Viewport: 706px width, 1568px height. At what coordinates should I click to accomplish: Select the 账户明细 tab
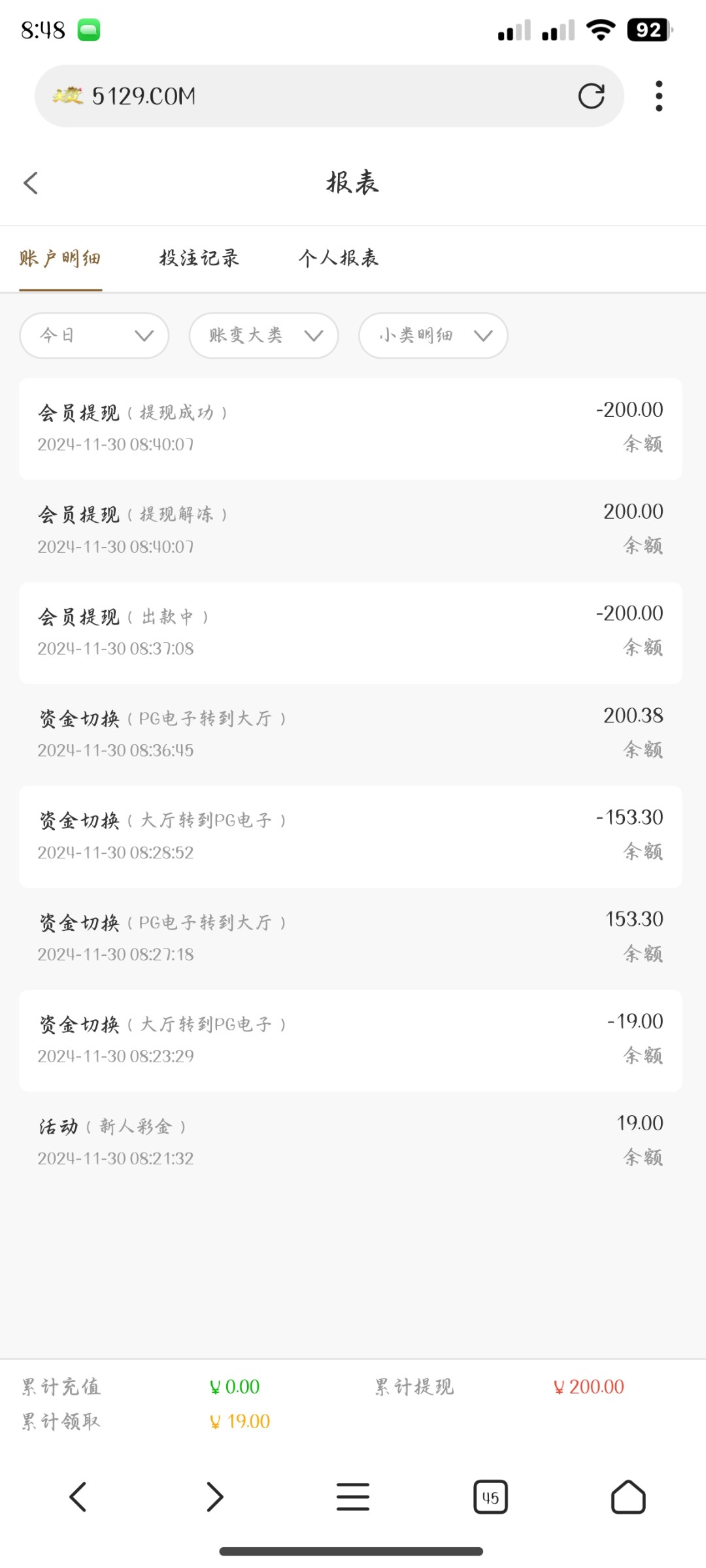tap(60, 258)
